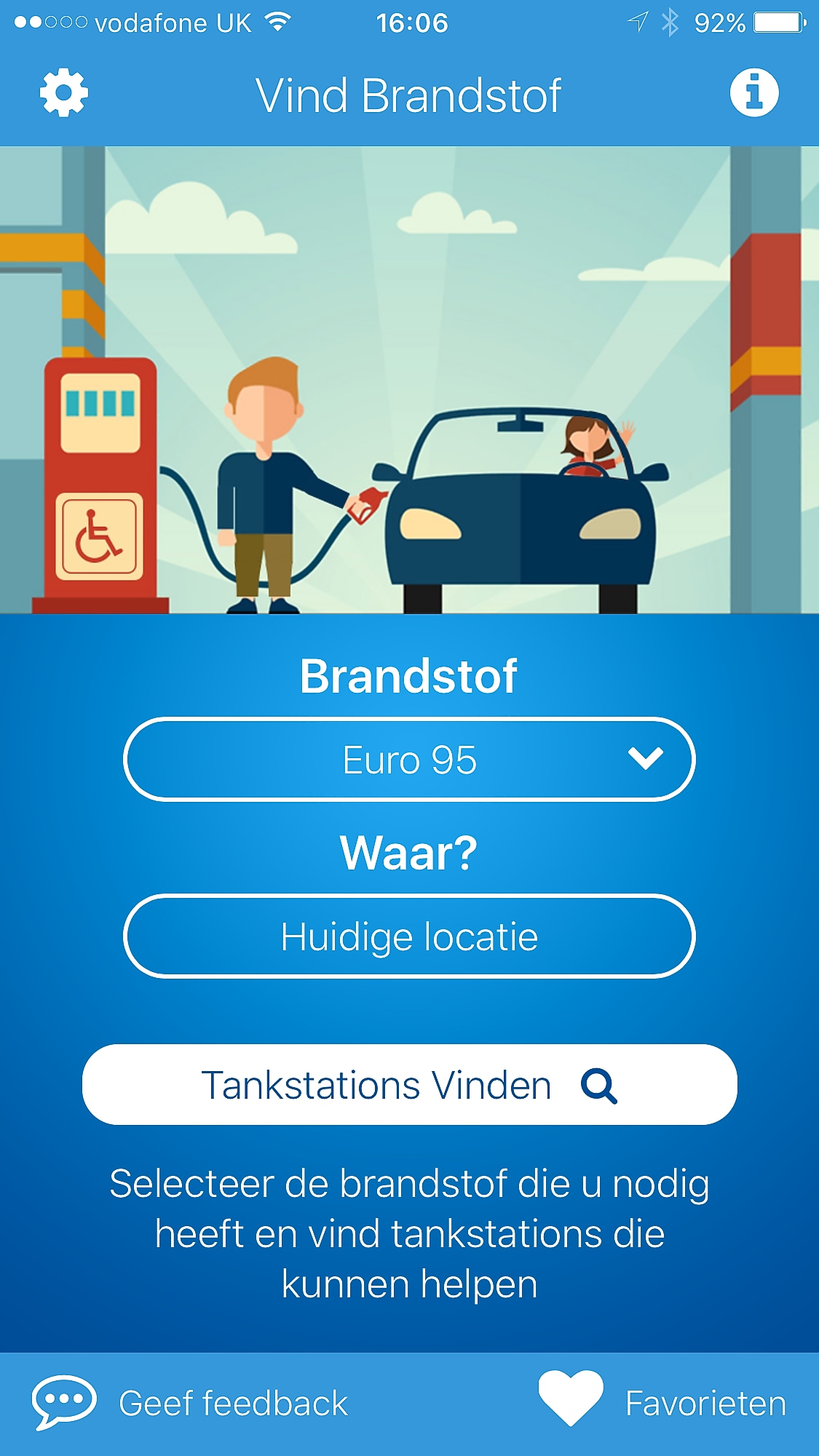Open the info icon
Screen dimensions: 819x1456
[x=754, y=93]
